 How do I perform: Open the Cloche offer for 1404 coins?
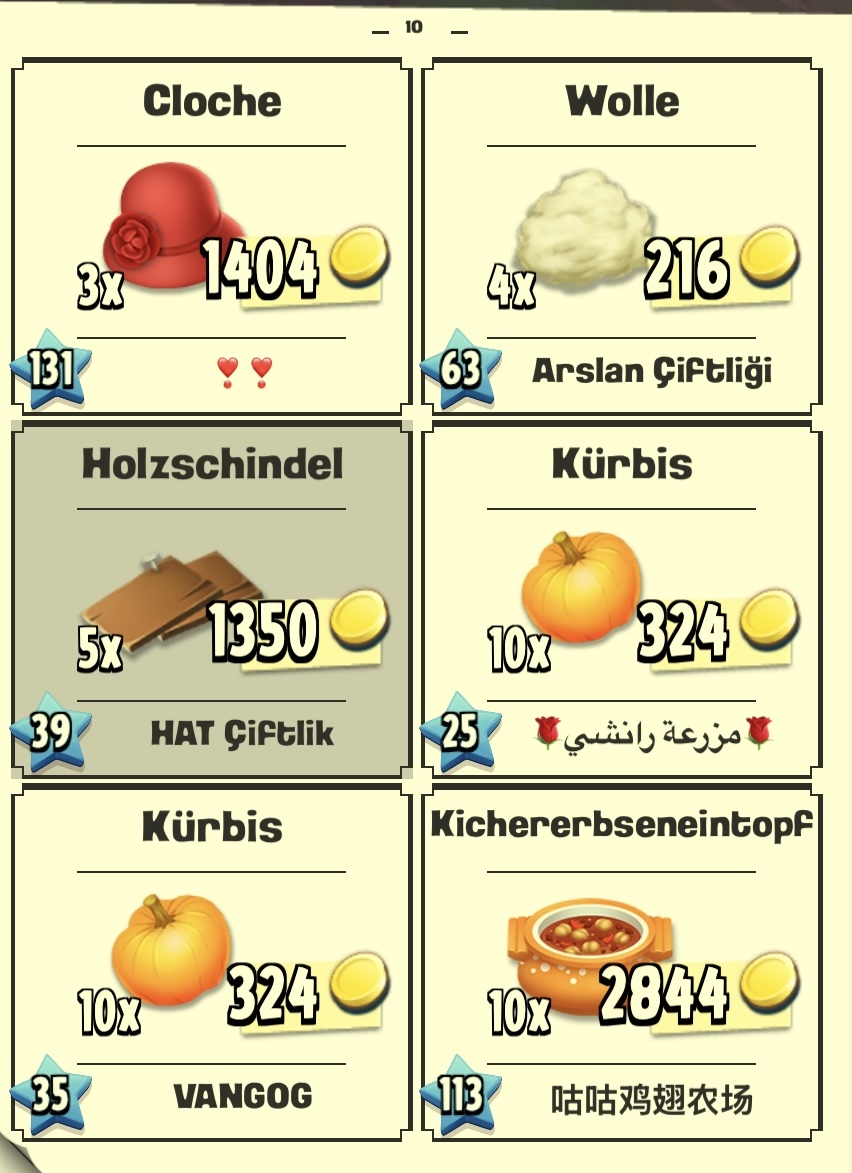point(211,238)
